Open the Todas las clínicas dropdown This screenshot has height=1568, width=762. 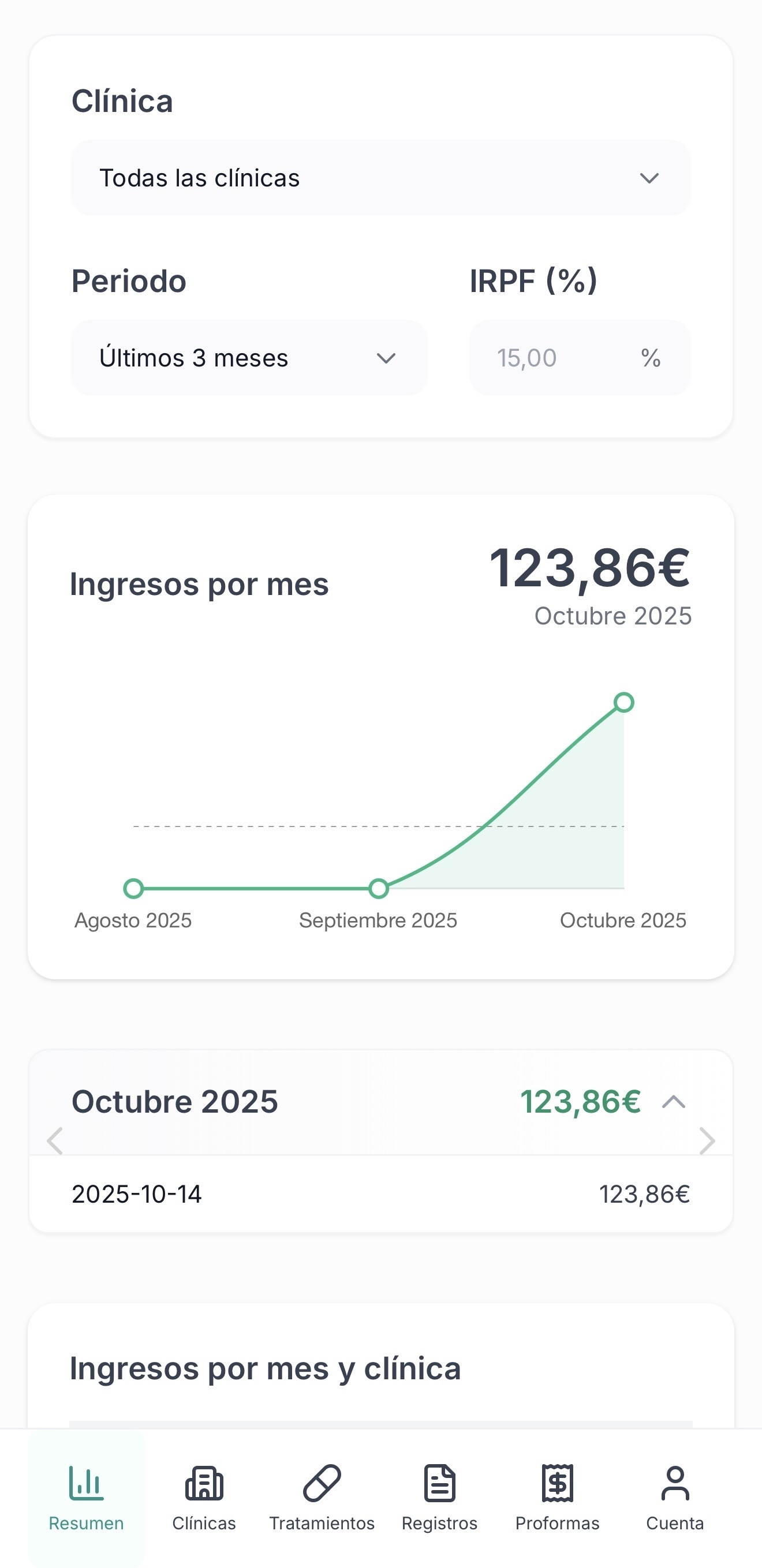[x=380, y=178]
